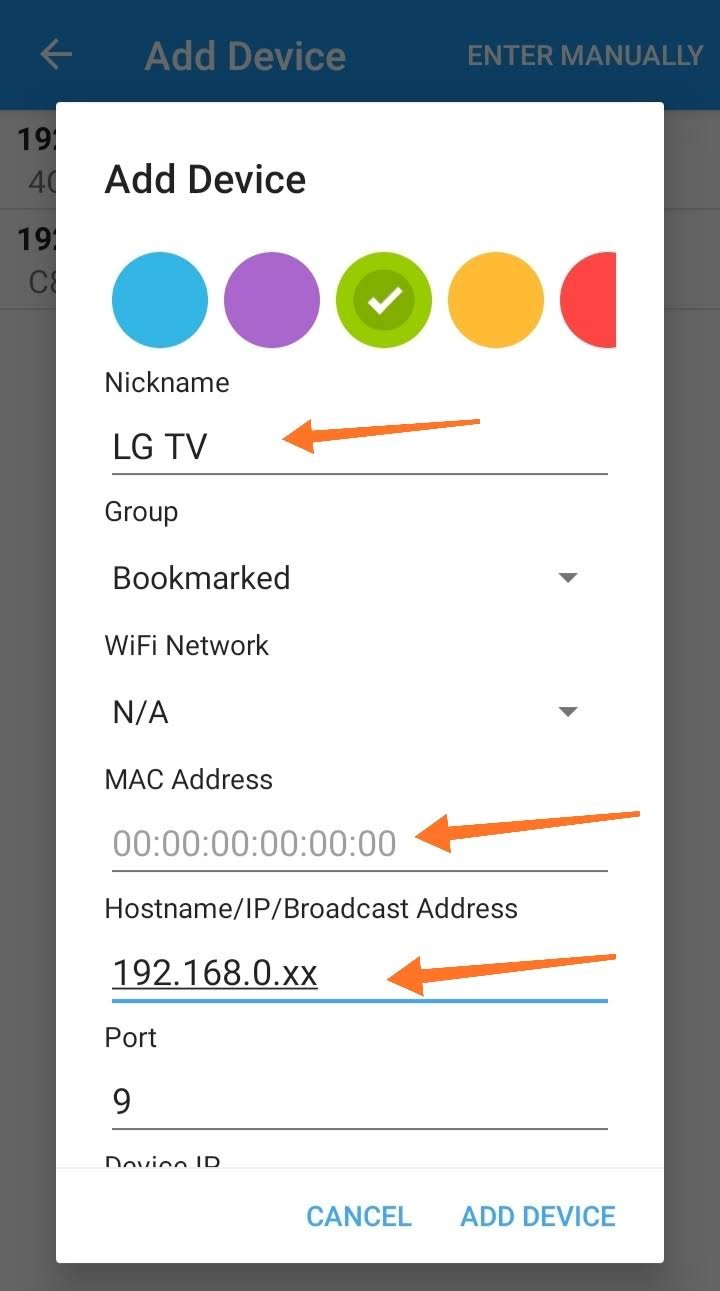The image size is (720, 1291).
Task: Edit the Hostname/IP/Broadcast Address field
Action: pyautogui.click(x=360, y=973)
